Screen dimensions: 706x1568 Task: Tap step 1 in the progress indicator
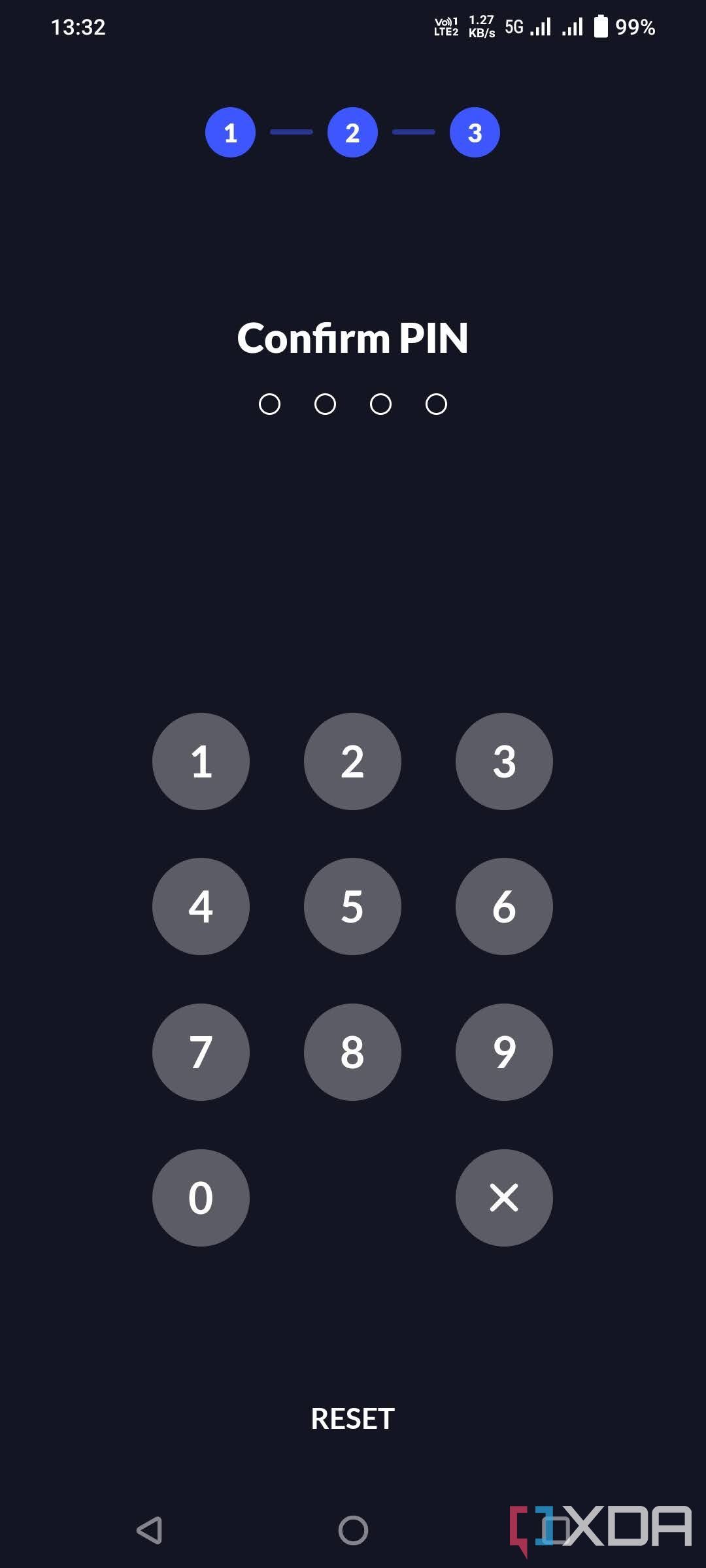pyautogui.click(x=230, y=131)
